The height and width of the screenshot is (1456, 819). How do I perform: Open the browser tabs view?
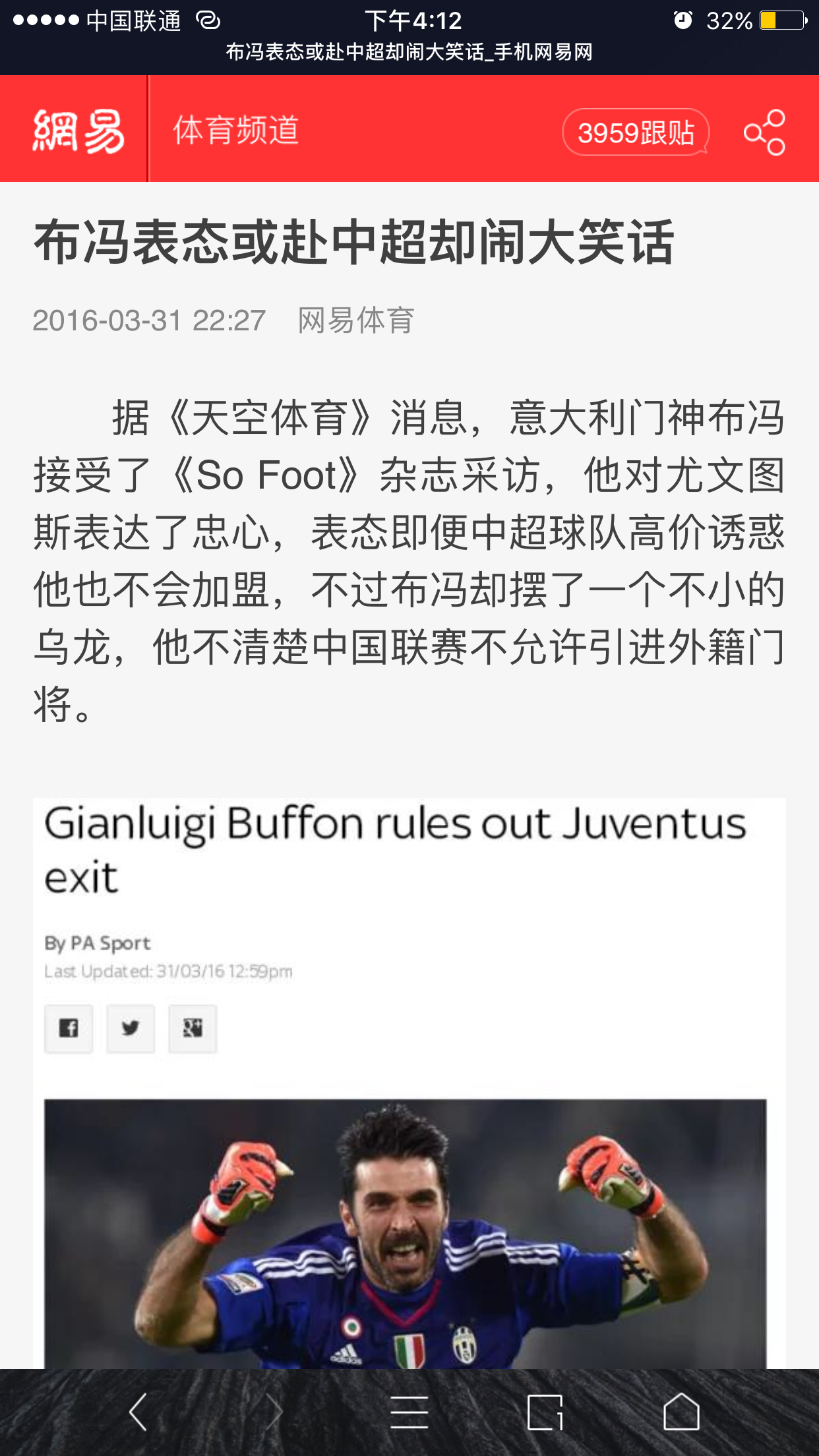click(545, 1412)
